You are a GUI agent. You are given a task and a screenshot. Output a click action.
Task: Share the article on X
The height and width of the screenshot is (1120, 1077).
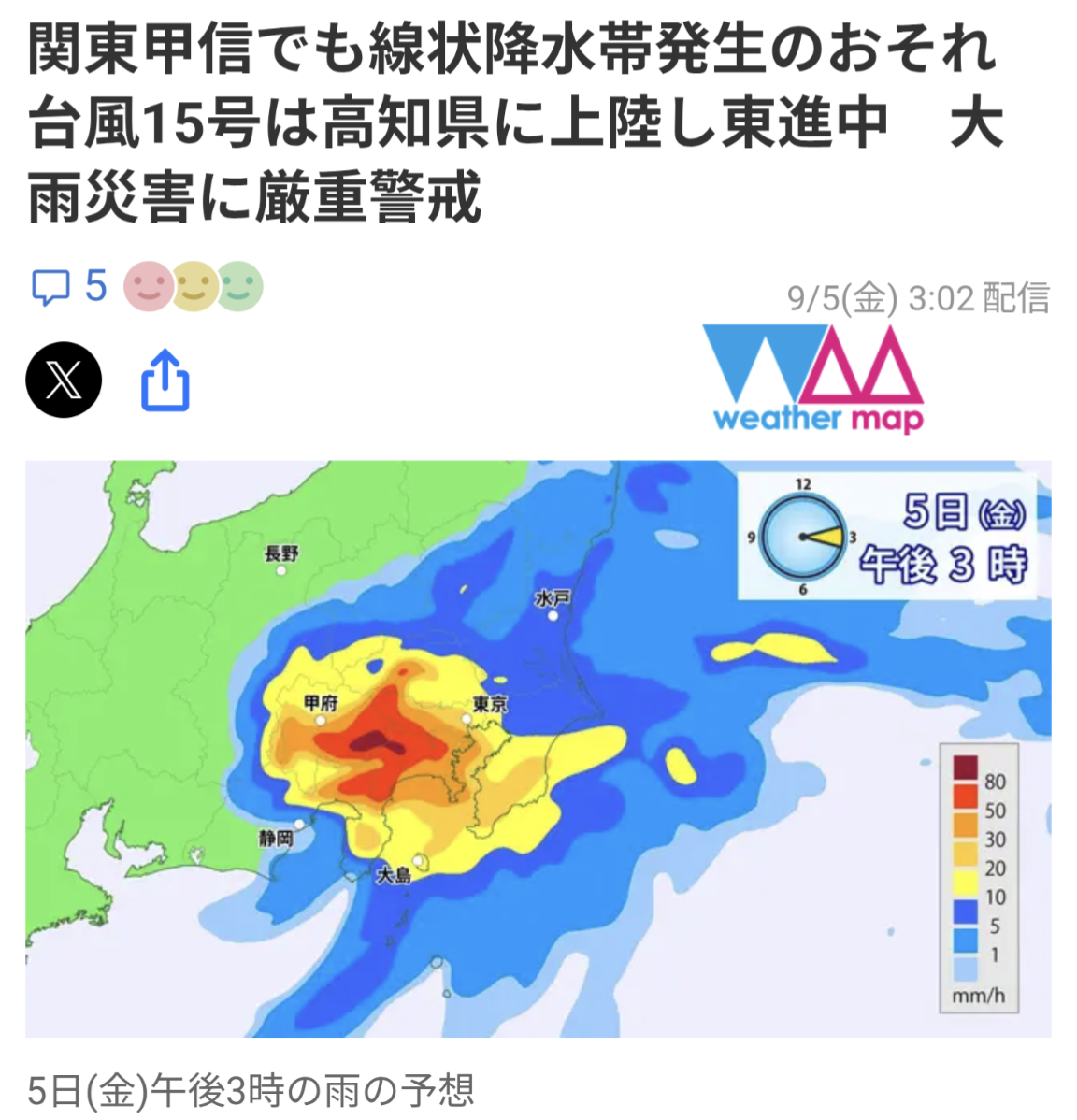(64, 381)
